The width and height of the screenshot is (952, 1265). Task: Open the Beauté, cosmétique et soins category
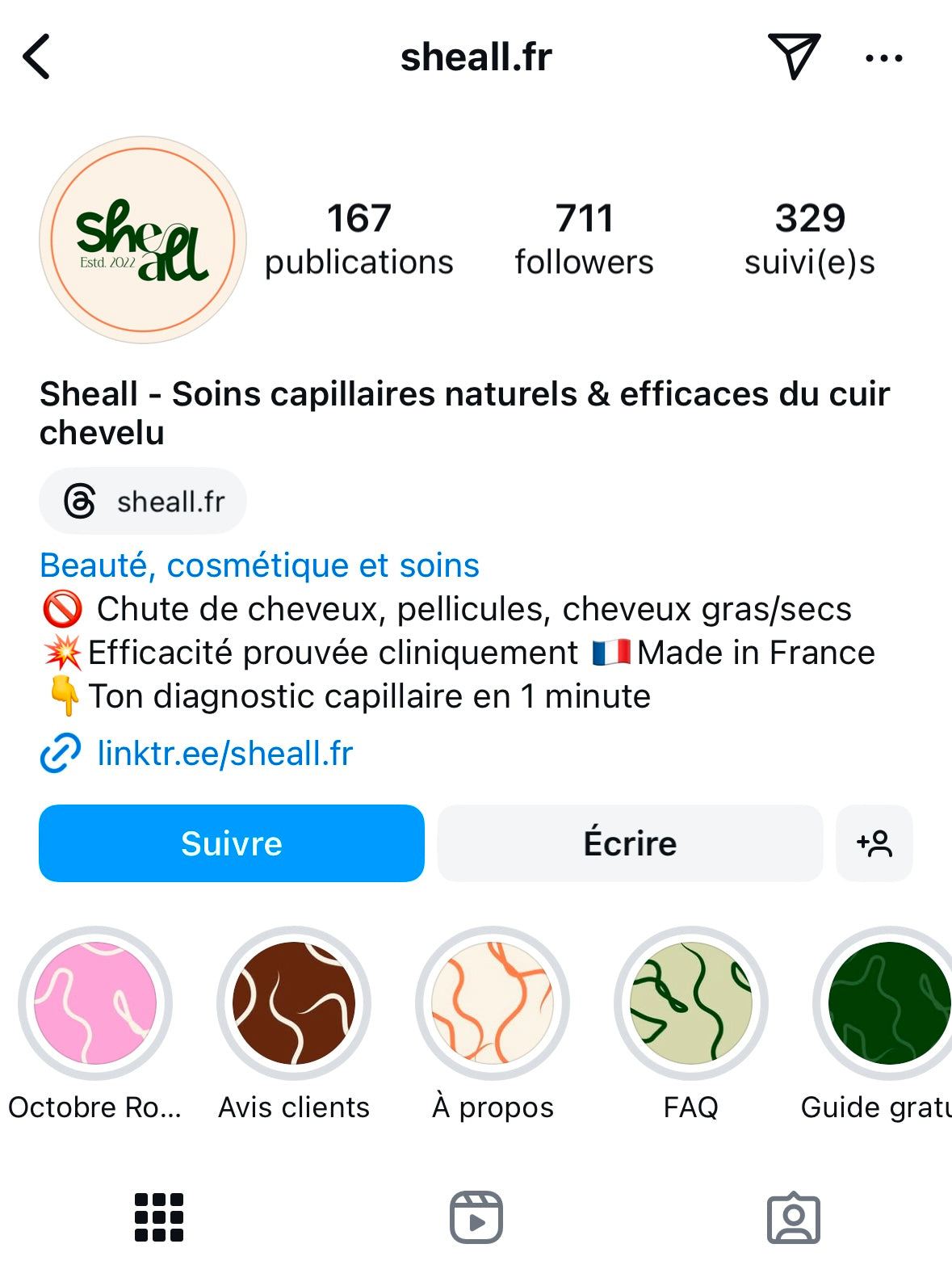point(259,565)
